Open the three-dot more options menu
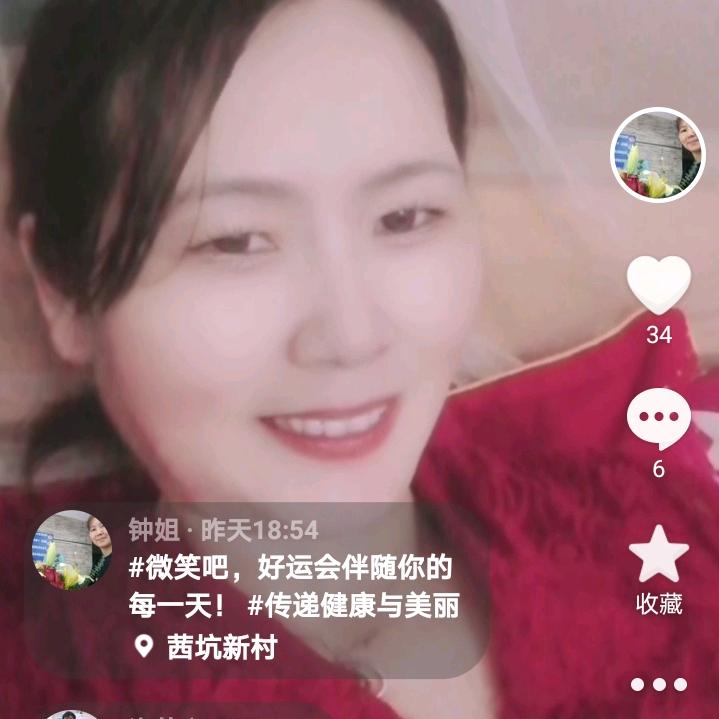This screenshot has width=719, height=719. click(x=658, y=685)
